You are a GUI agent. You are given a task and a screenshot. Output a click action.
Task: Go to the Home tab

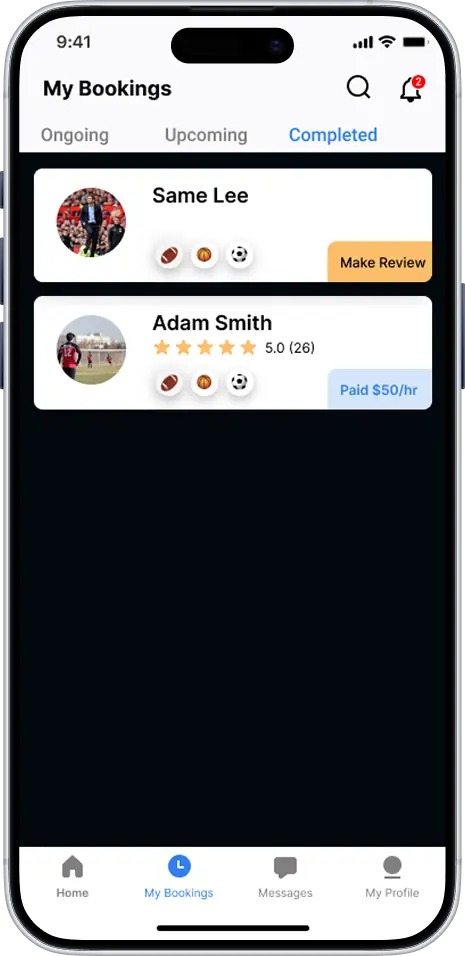[x=73, y=877]
